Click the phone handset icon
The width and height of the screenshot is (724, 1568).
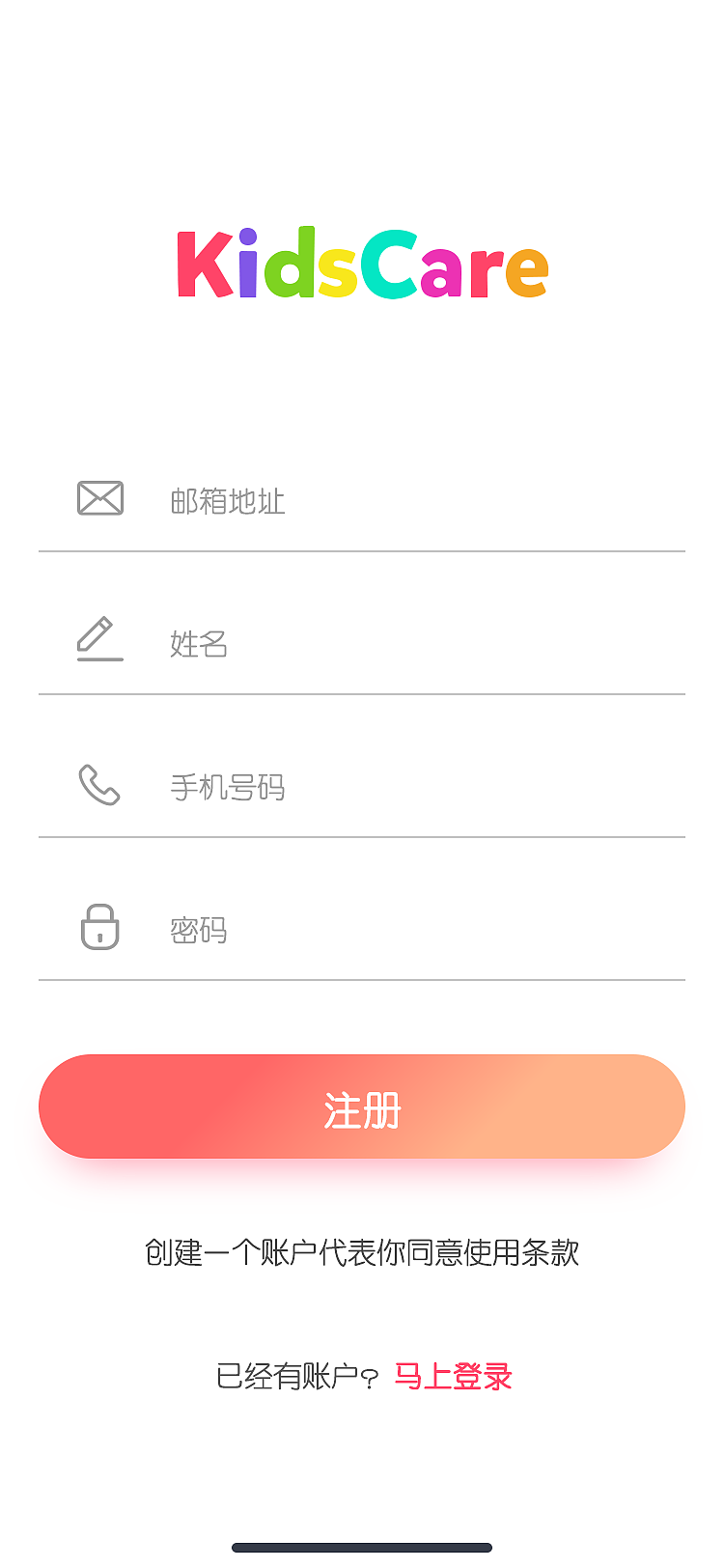click(x=98, y=784)
